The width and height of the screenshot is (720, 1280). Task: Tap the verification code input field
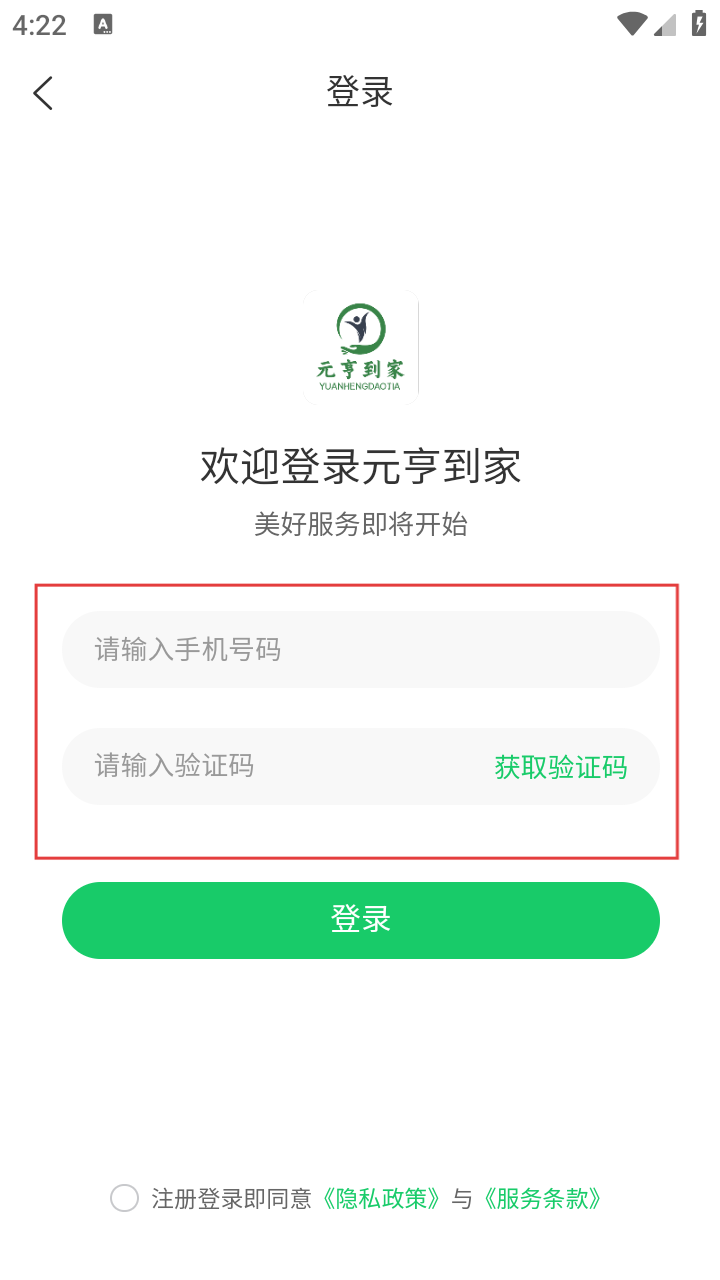pos(270,767)
